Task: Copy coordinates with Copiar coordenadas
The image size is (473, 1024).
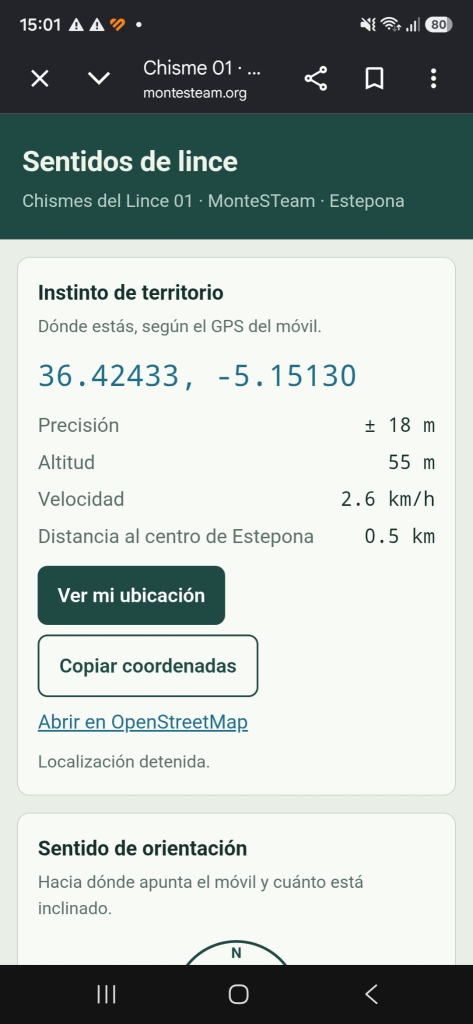Action: [148, 666]
